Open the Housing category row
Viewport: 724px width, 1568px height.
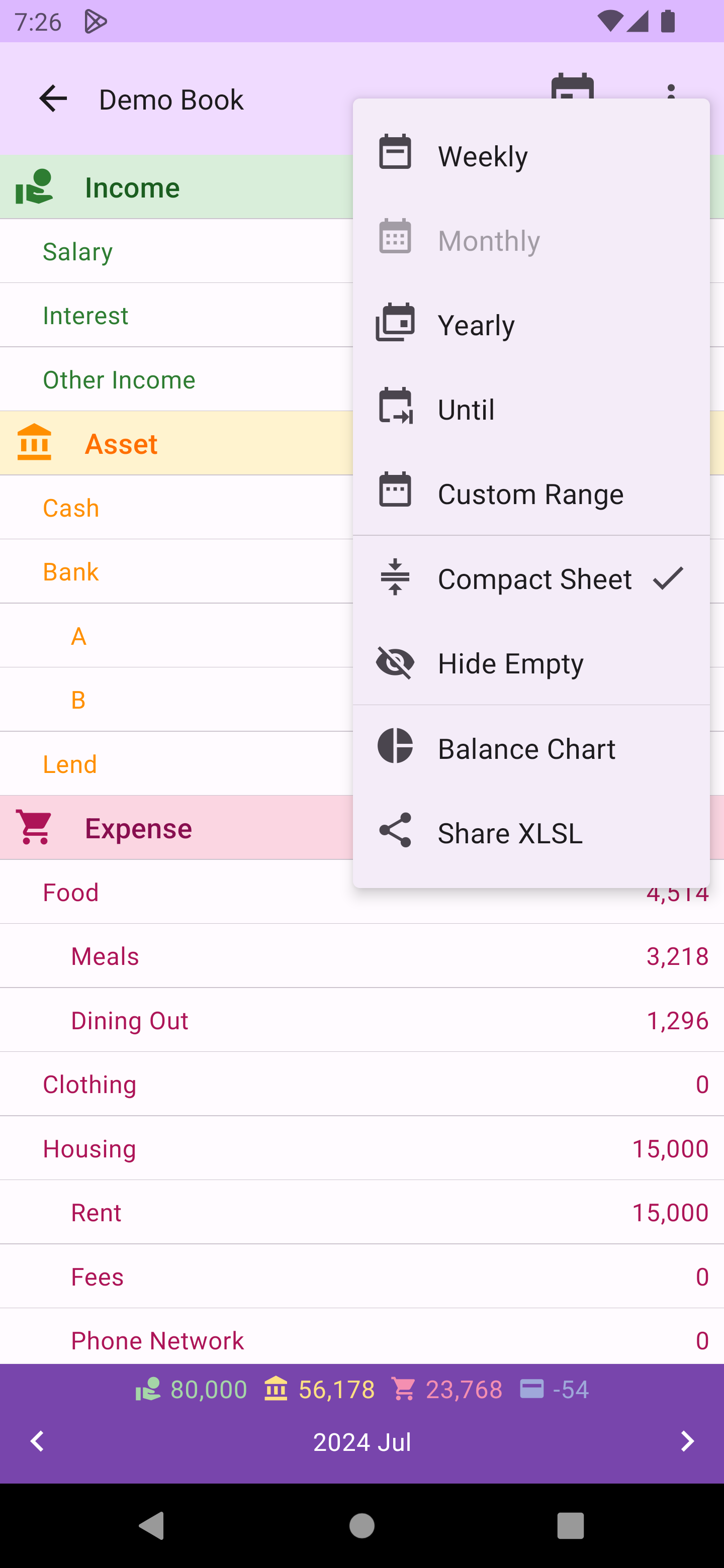pos(361,1148)
